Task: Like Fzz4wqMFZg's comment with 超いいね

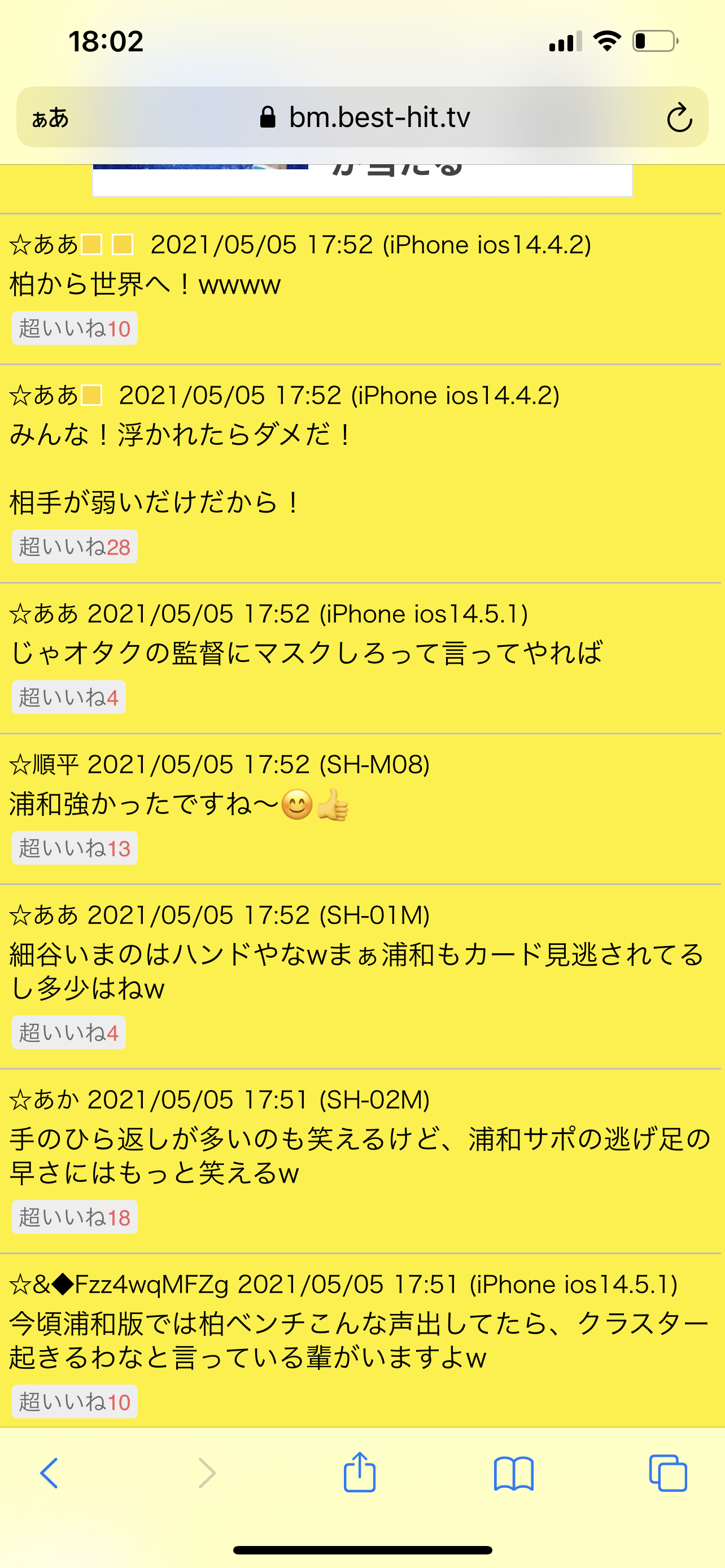Action: click(x=75, y=1402)
